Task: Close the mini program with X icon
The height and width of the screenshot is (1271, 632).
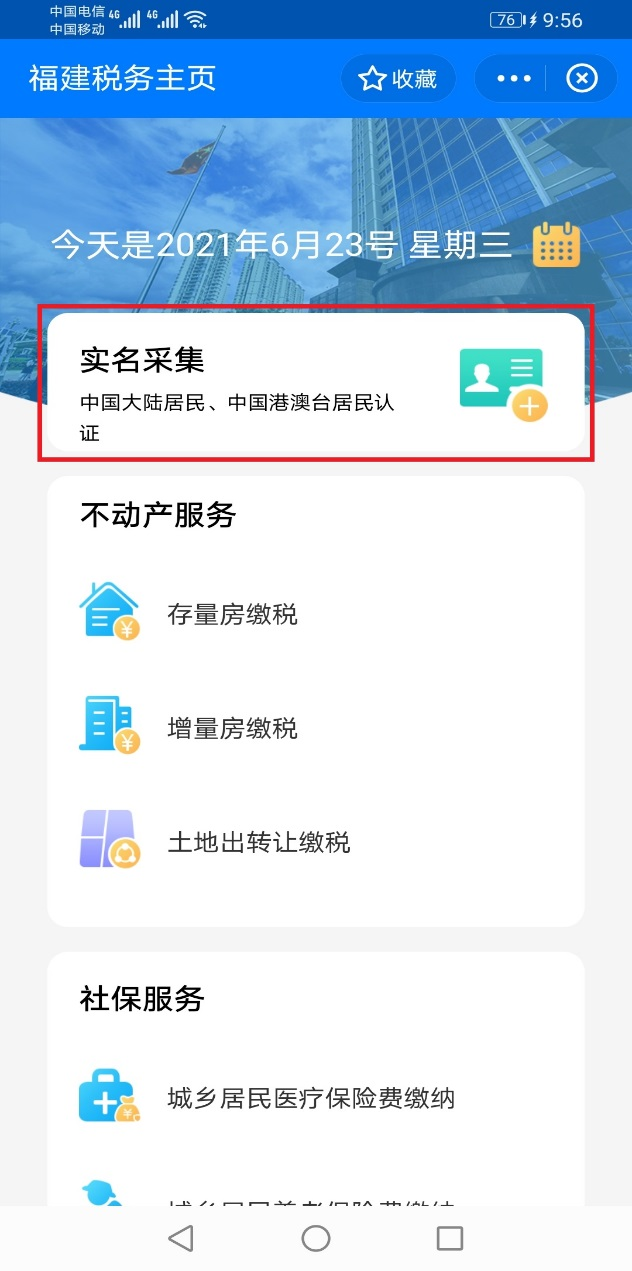Action: (581, 79)
